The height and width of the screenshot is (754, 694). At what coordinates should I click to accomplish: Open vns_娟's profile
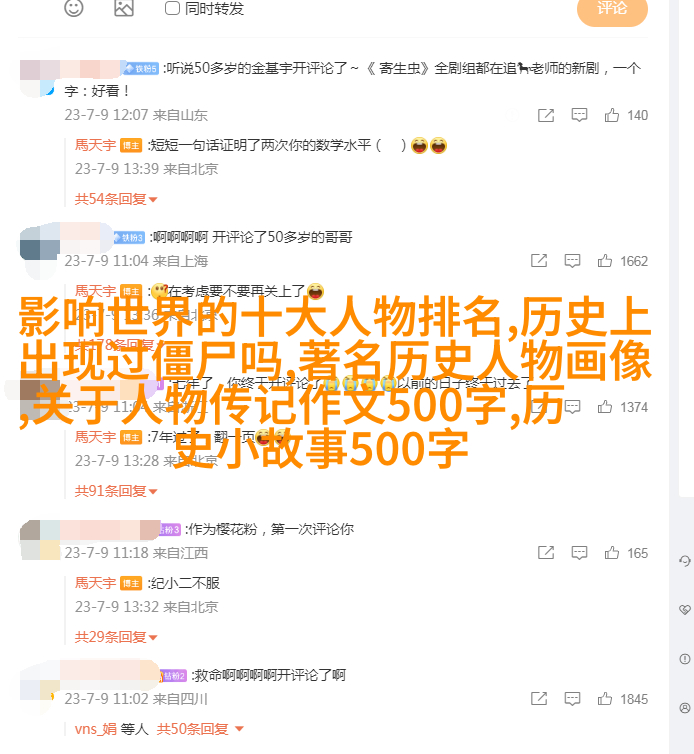pos(95,729)
